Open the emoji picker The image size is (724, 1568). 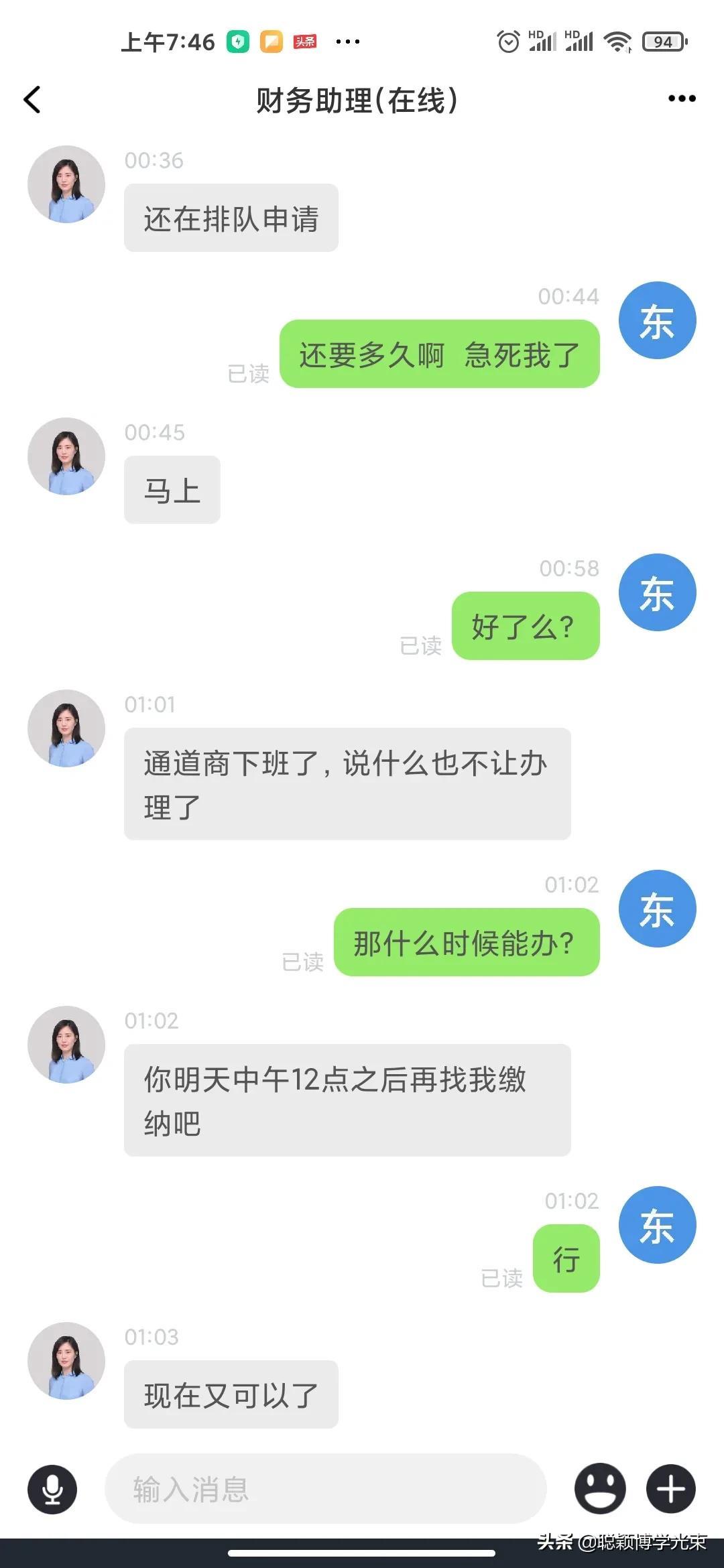point(600,1488)
